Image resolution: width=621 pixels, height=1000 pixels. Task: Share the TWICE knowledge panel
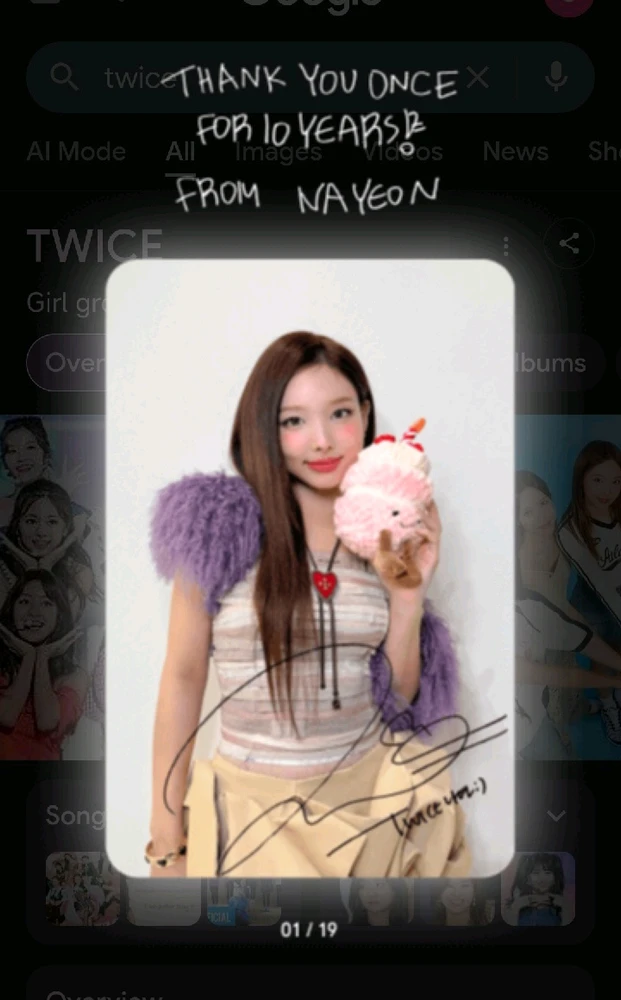pos(570,244)
